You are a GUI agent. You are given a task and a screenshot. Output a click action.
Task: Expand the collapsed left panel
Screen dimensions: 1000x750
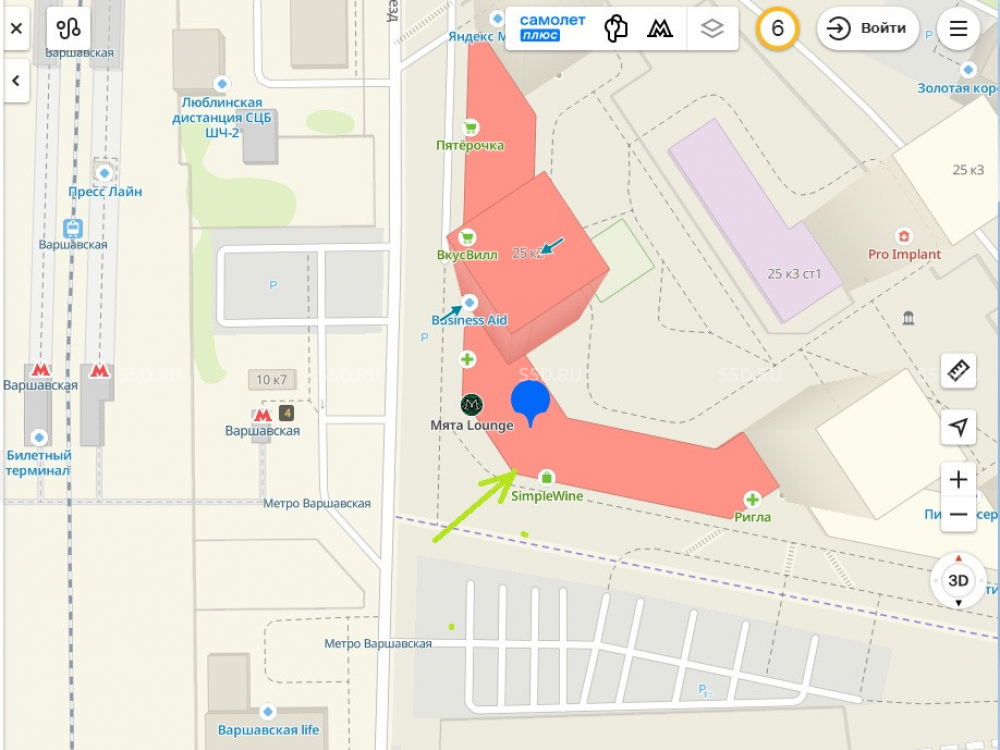click(x=16, y=80)
